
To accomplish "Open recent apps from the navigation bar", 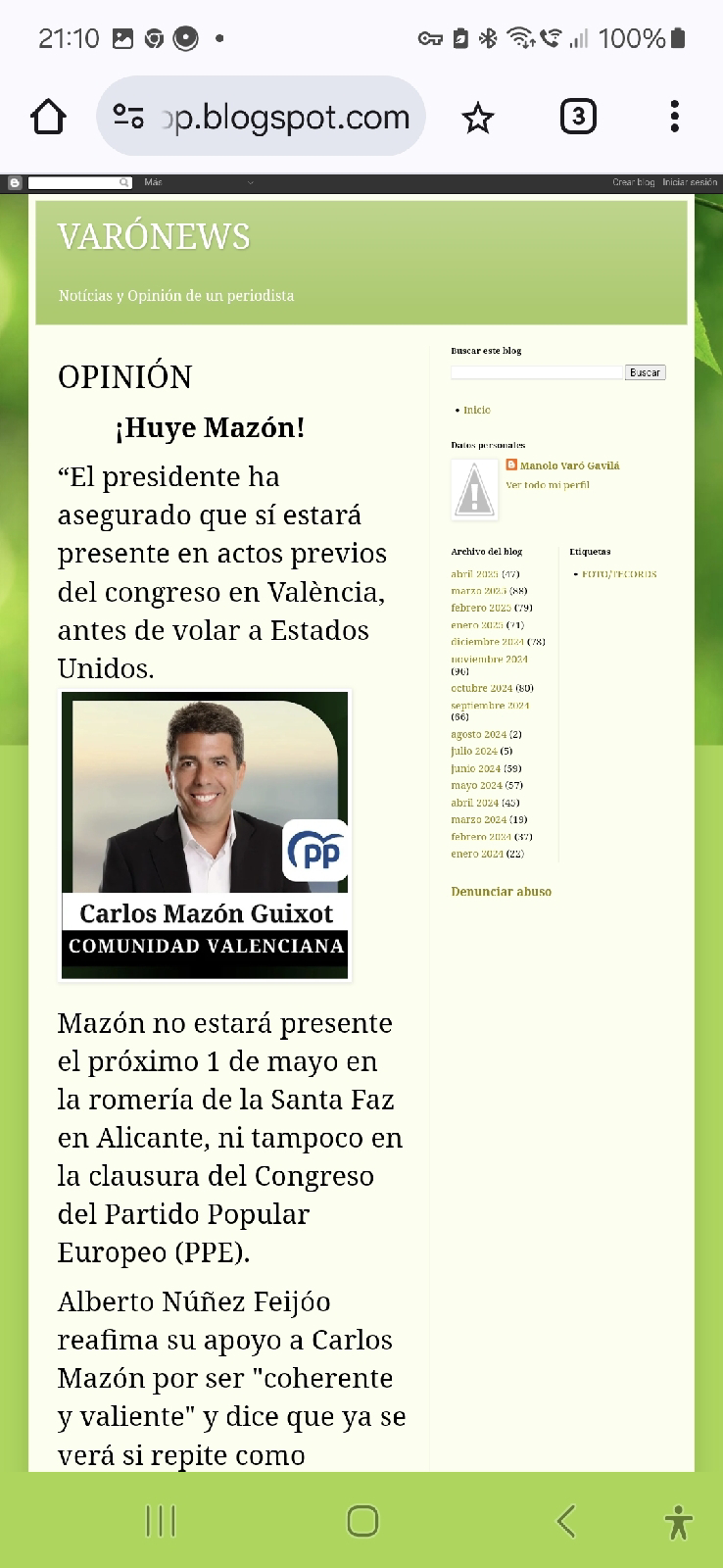I will (161, 1521).
